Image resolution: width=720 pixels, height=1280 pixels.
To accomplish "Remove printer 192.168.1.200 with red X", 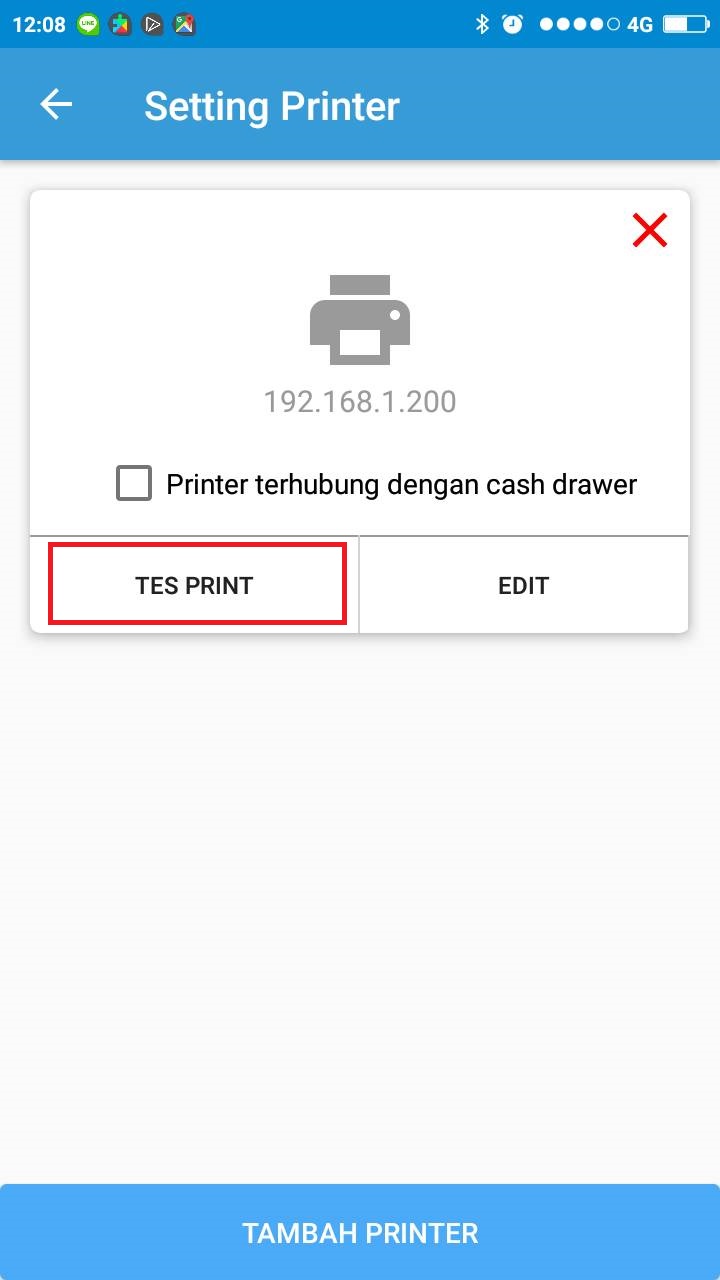I will coord(650,231).
